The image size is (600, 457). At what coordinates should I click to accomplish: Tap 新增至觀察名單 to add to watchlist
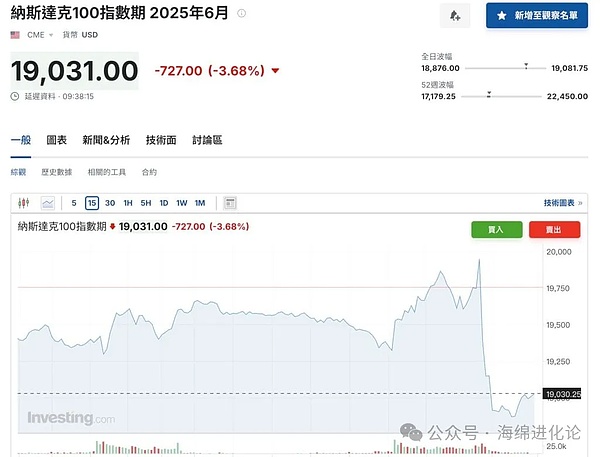coord(537,16)
